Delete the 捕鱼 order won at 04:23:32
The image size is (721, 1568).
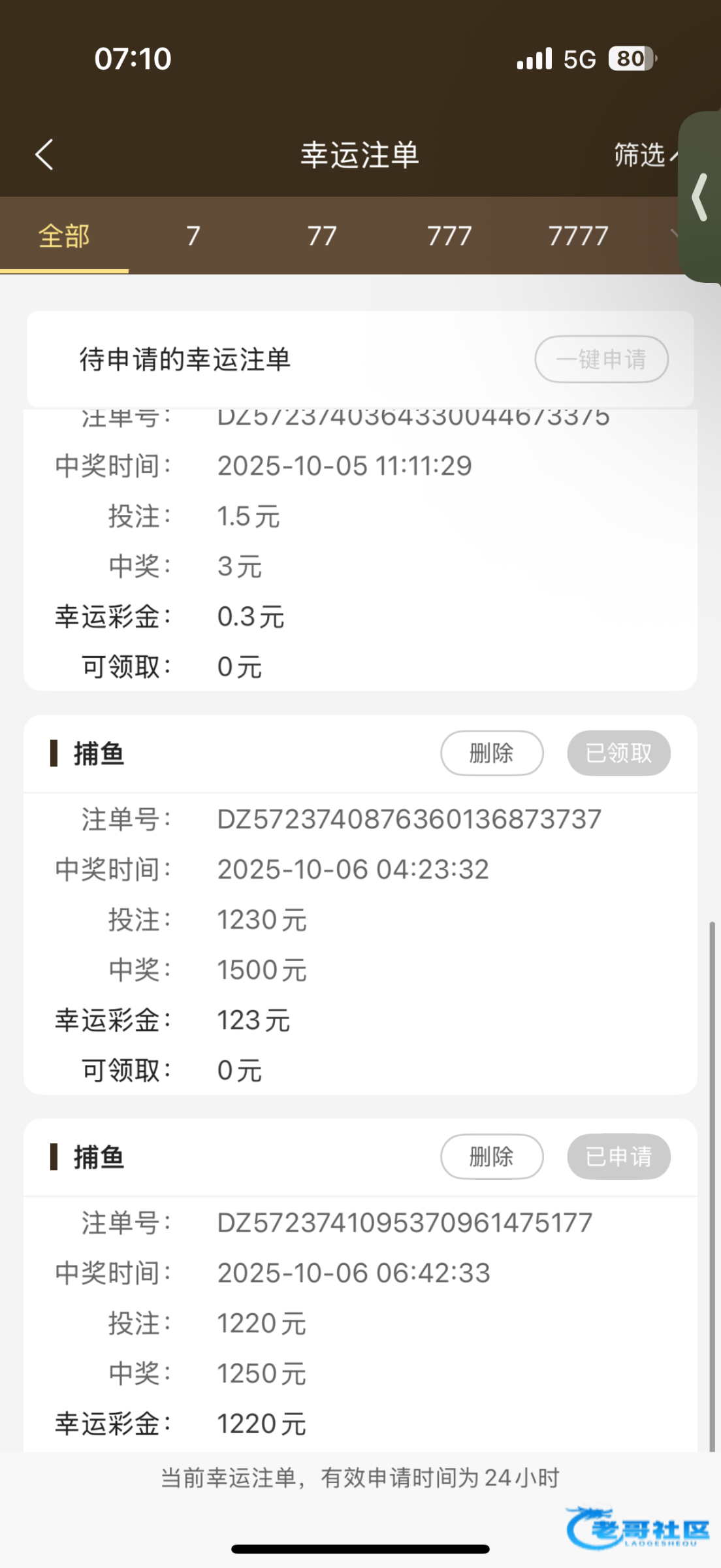(x=492, y=753)
